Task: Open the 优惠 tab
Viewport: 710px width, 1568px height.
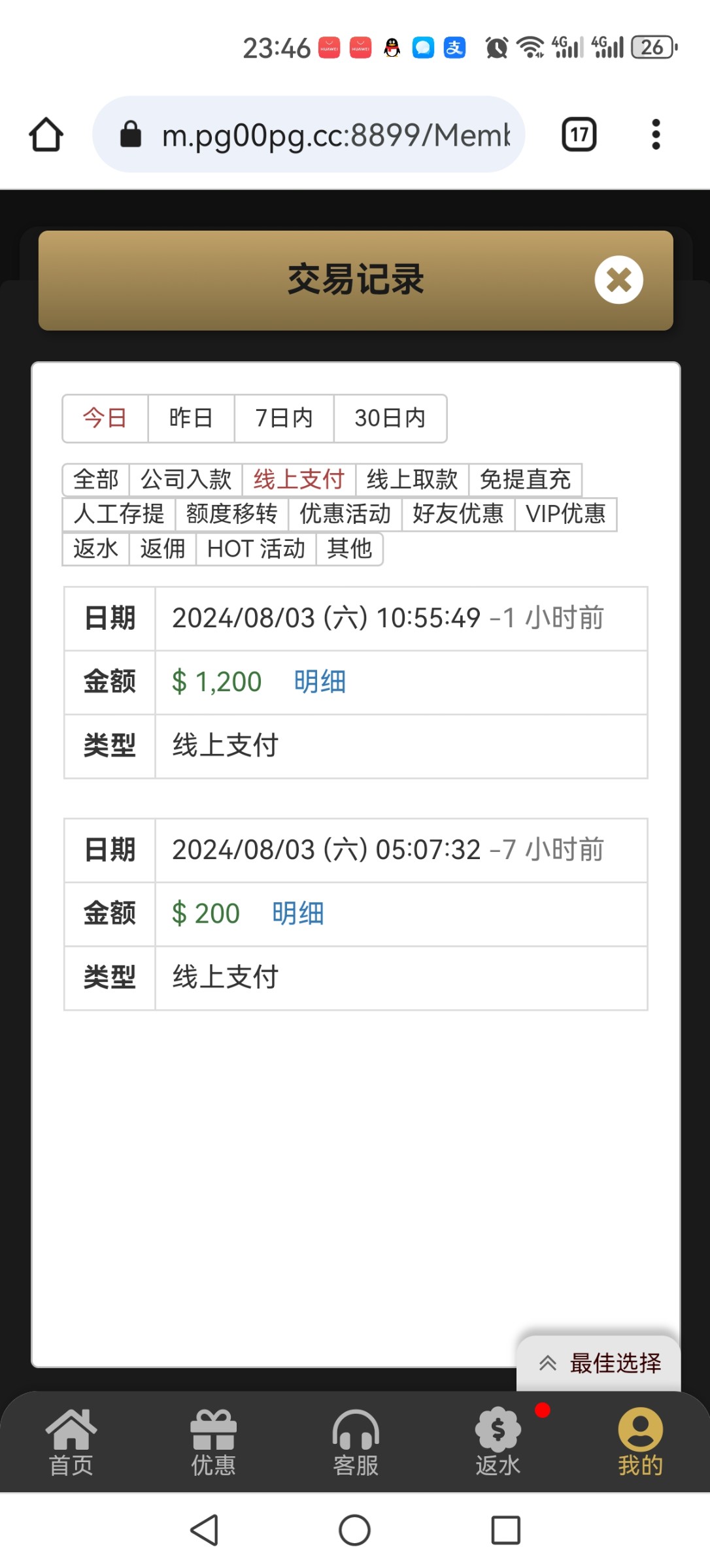Action: 213,1443
